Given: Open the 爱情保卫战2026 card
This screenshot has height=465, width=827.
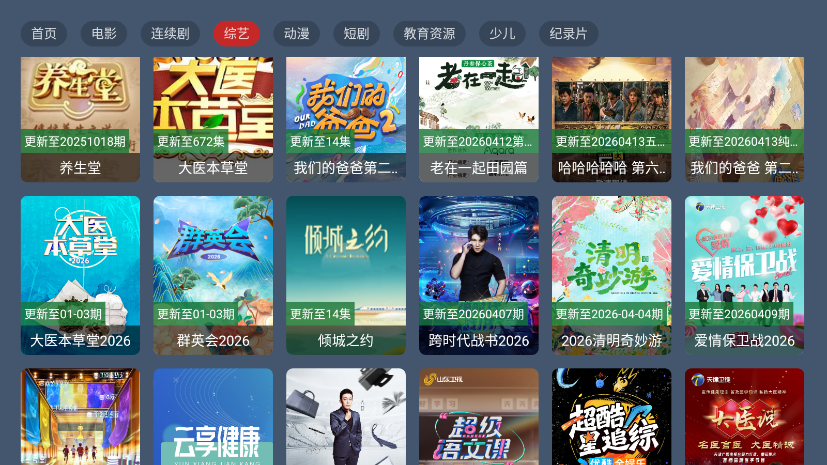Looking at the screenshot, I should pos(744,275).
